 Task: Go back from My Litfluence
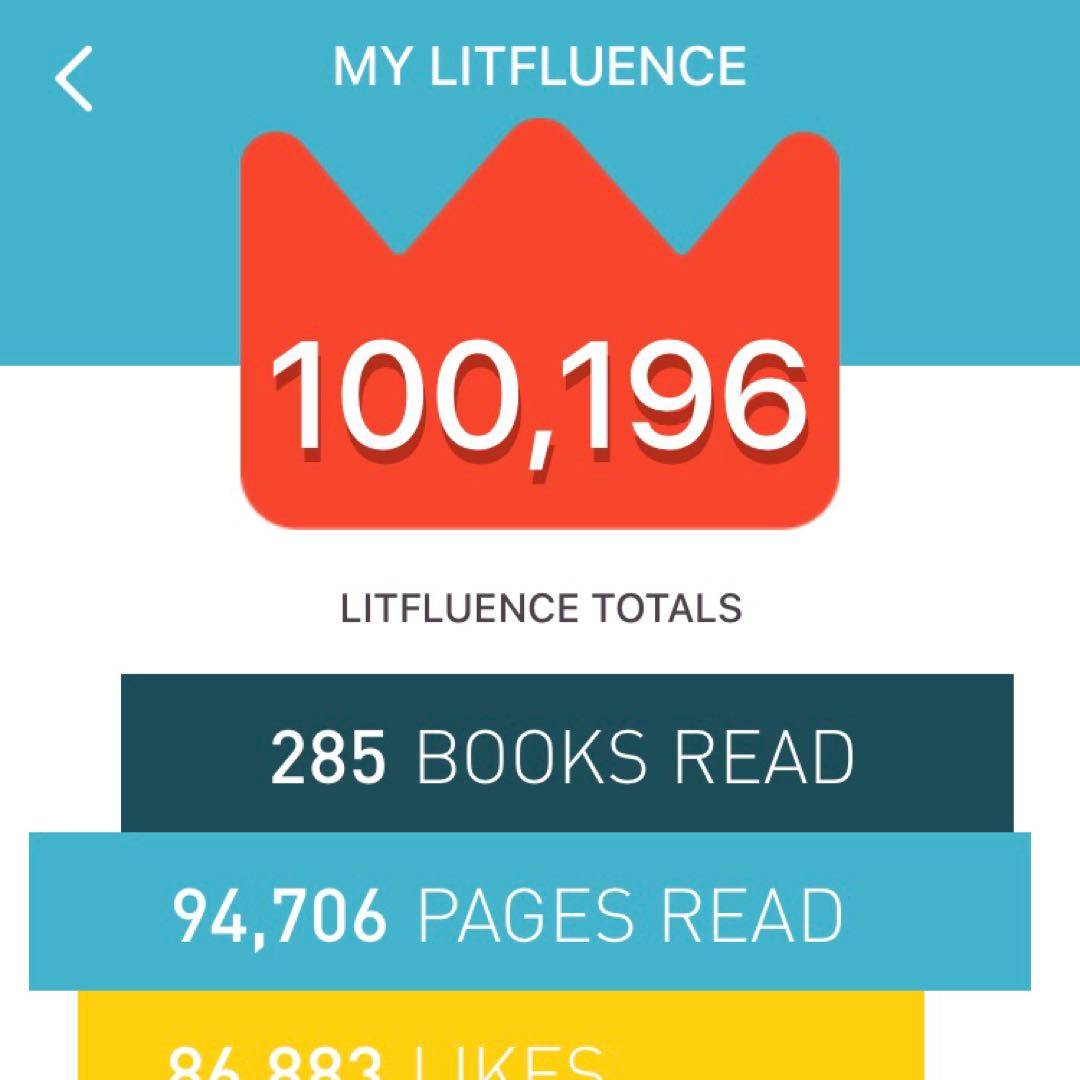pyautogui.click(x=74, y=78)
